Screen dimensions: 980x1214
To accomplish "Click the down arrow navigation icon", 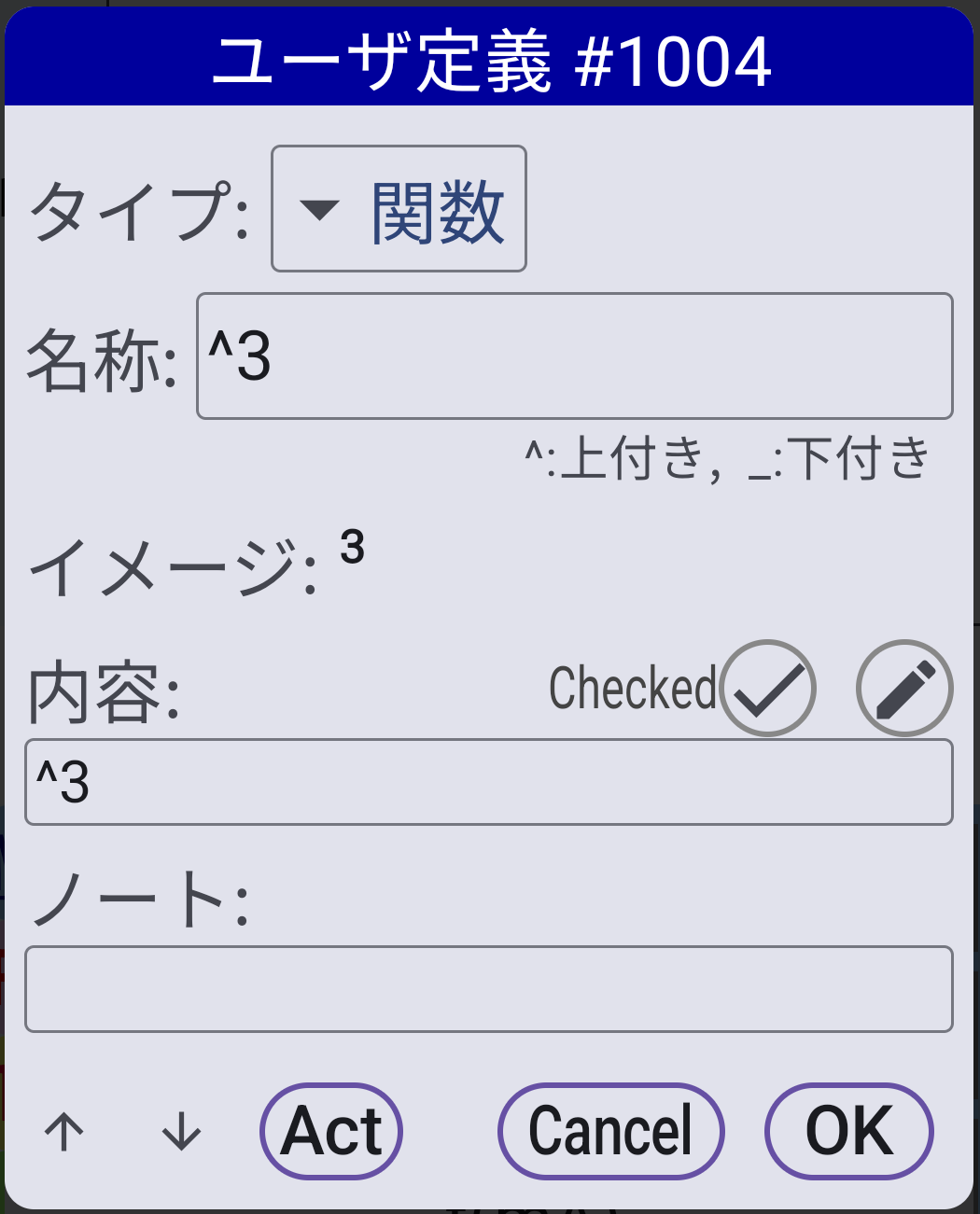I will pos(180,1132).
